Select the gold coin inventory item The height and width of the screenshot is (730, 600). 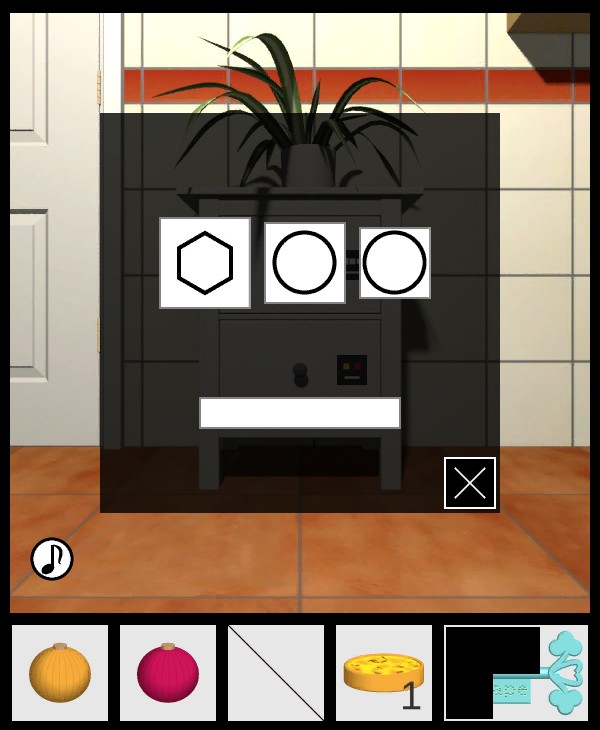pos(384,673)
